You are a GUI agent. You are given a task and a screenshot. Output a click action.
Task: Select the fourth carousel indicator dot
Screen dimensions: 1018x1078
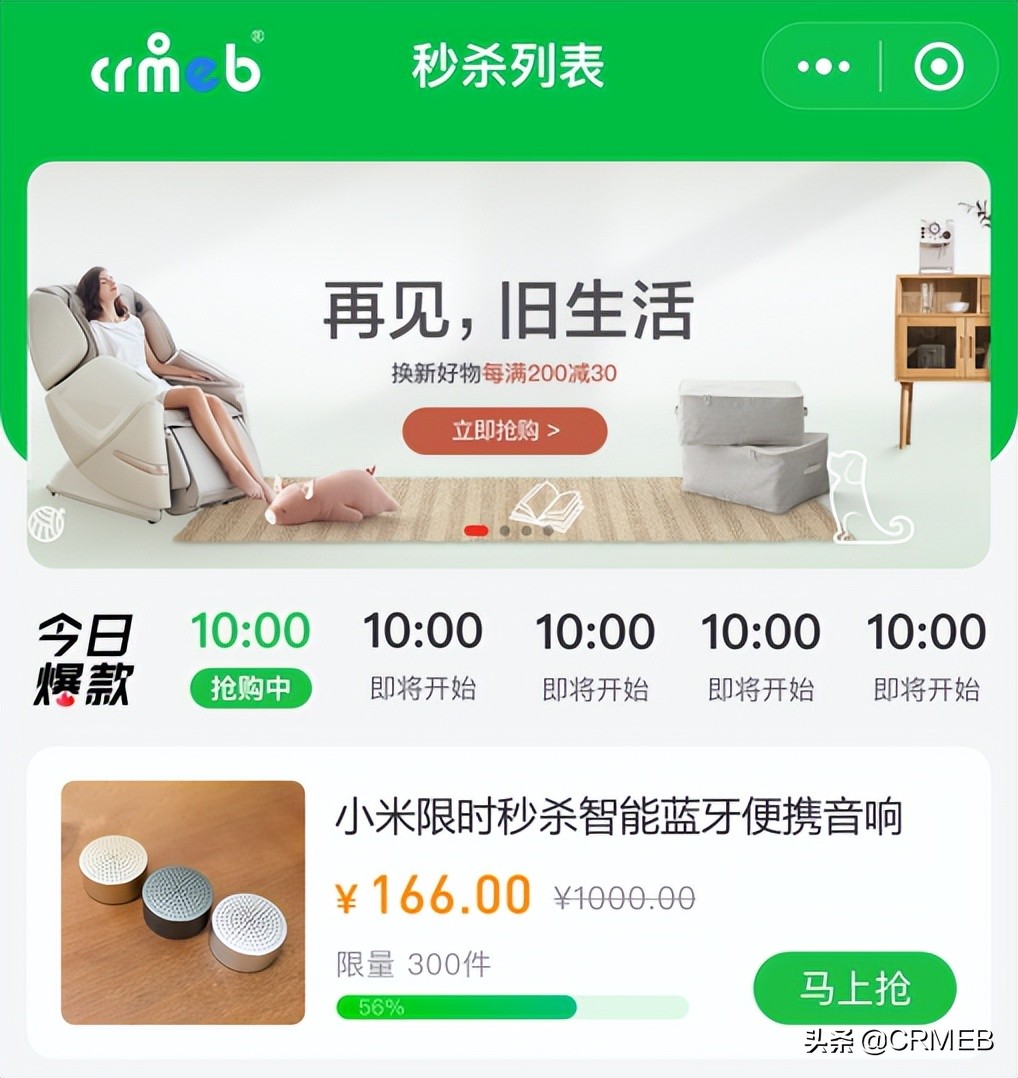tap(548, 532)
